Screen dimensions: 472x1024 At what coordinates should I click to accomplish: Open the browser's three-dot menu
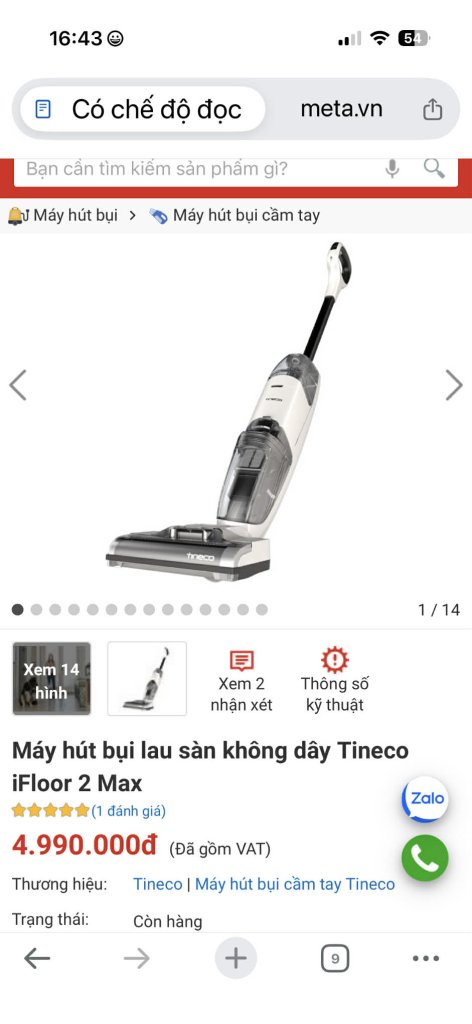pyautogui.click(x=426, y=958)
